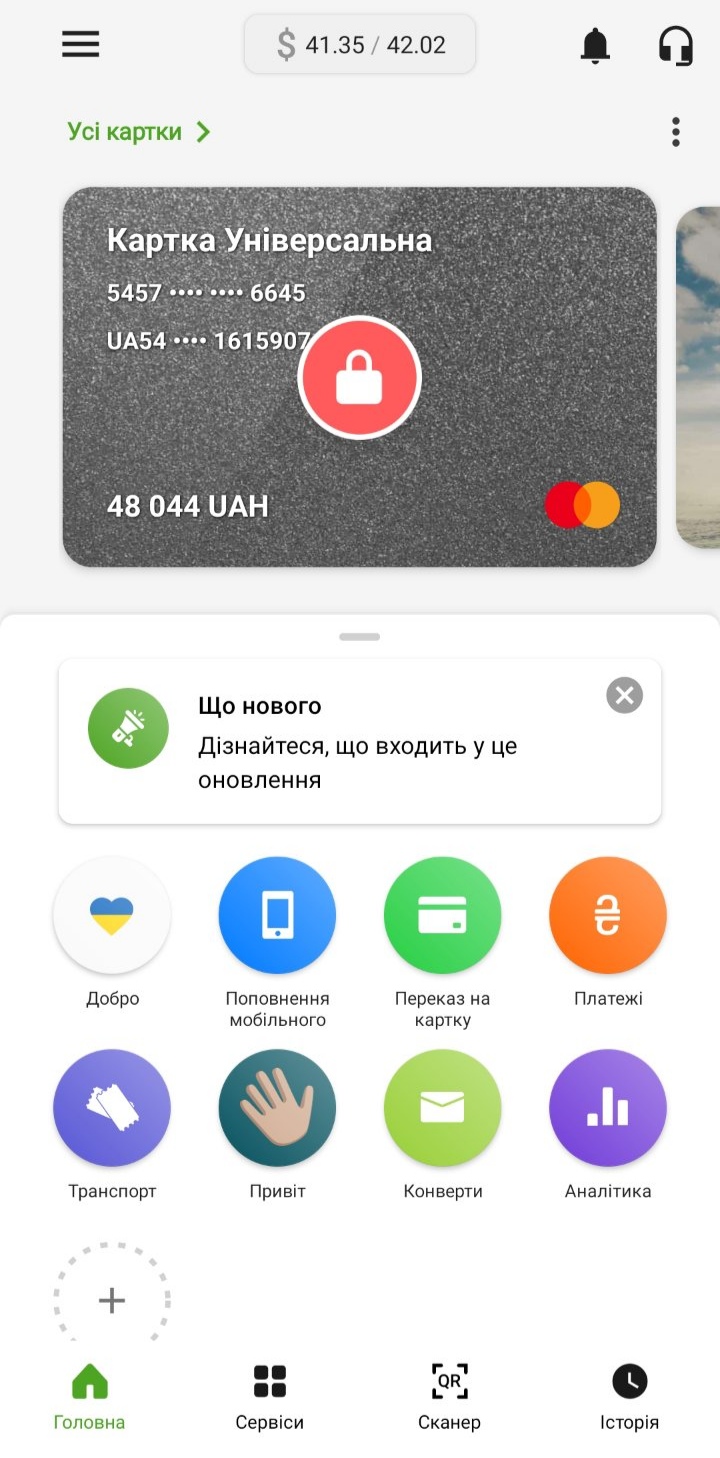Start Переказ на картку
This screenshot has height=1458, width=720.
[442, 916]
